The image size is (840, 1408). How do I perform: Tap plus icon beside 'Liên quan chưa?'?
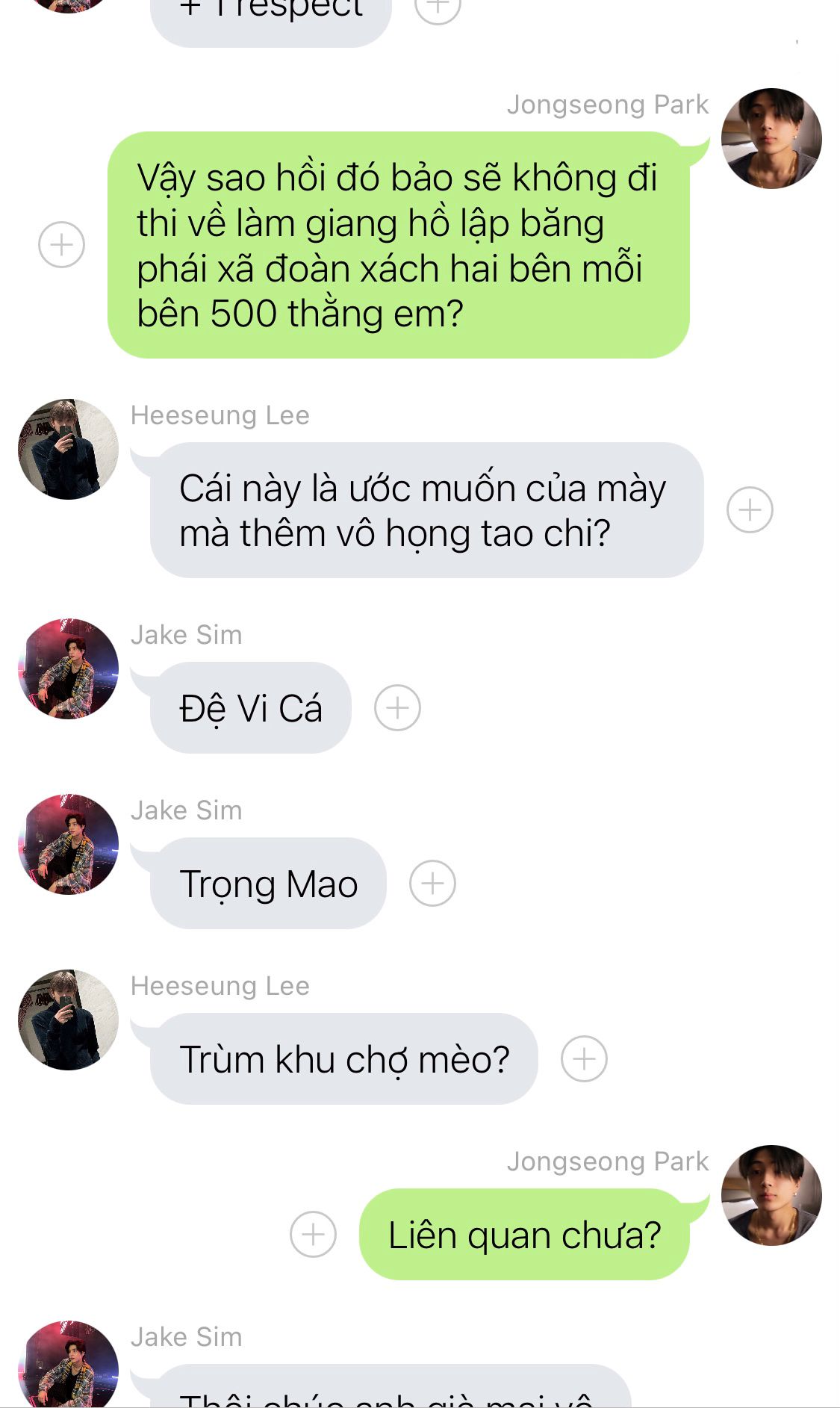(x=313, y=1234)
